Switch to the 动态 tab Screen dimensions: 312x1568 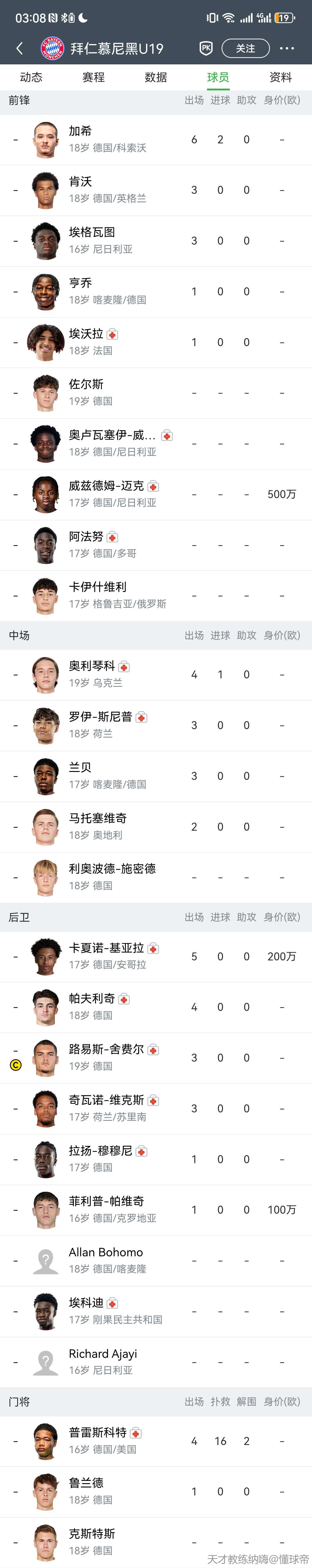(31, 77)
